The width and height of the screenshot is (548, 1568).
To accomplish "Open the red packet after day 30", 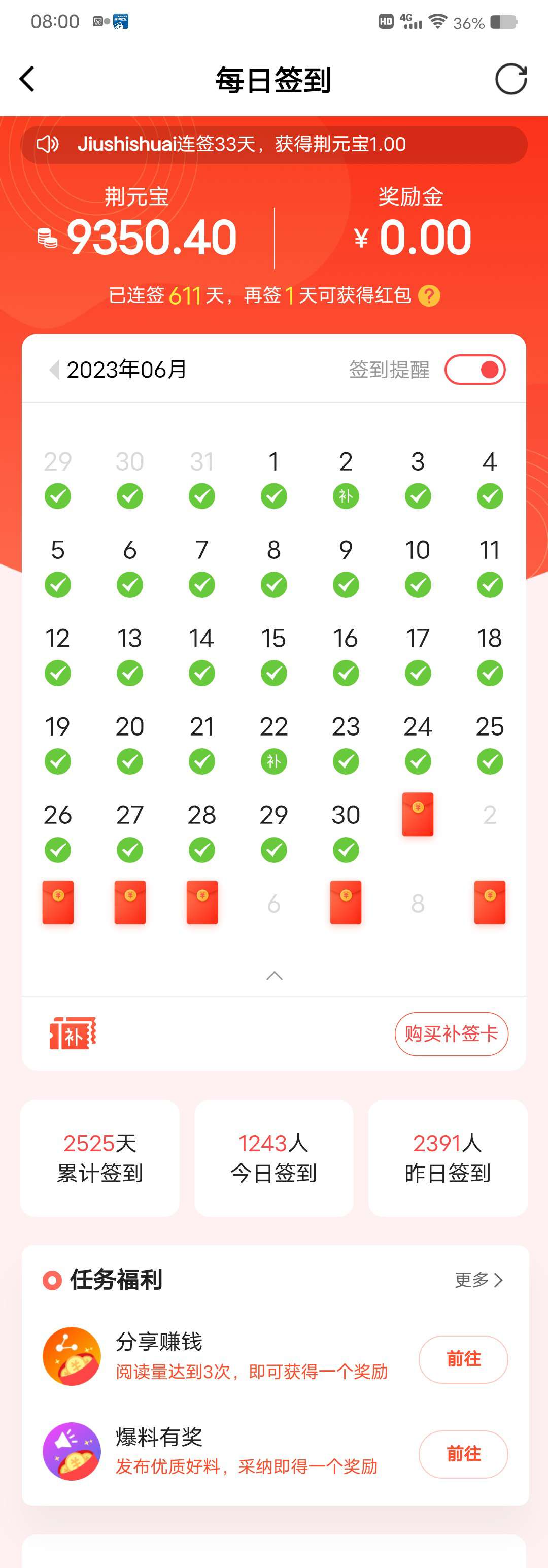I will point(417,814).
